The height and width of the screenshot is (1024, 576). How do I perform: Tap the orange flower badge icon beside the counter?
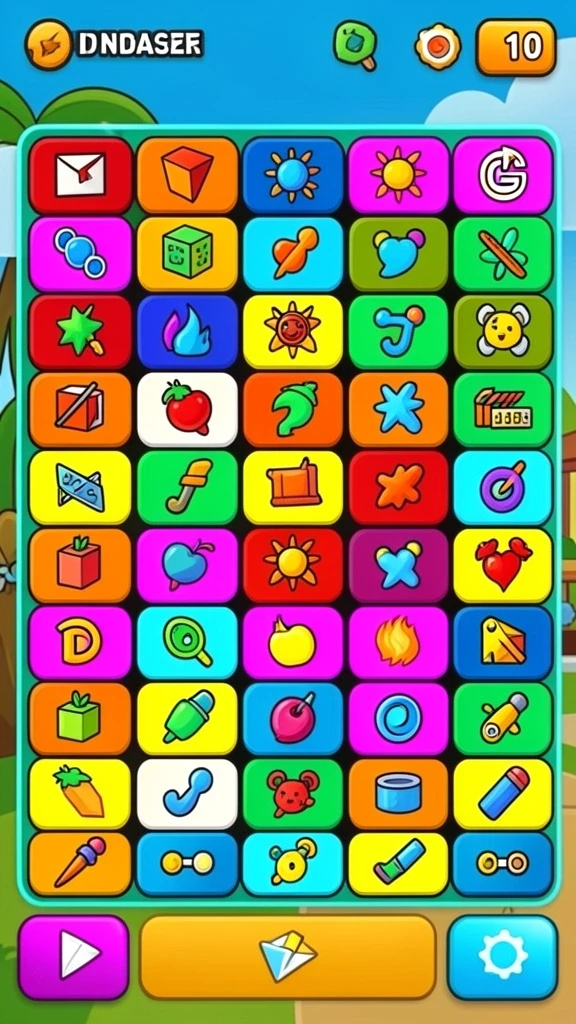coord(438,47)
